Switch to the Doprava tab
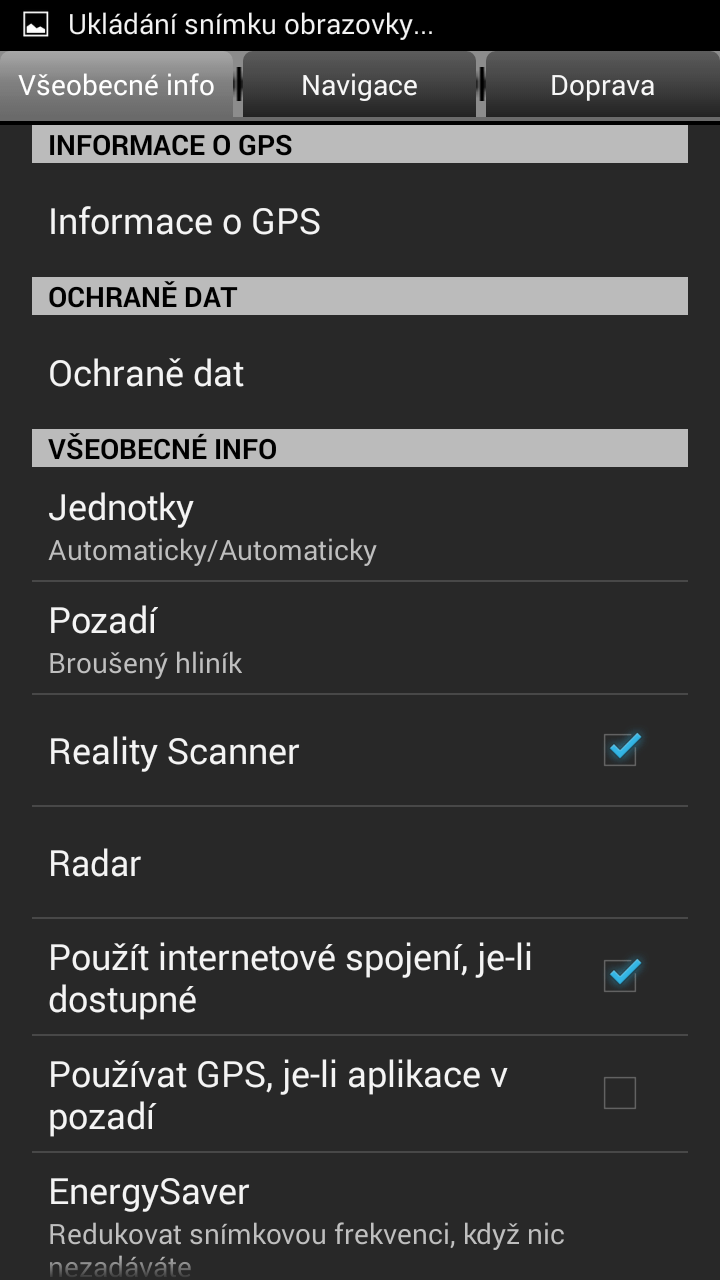The height and width of the screenshot is (1280, 720). 602,85
